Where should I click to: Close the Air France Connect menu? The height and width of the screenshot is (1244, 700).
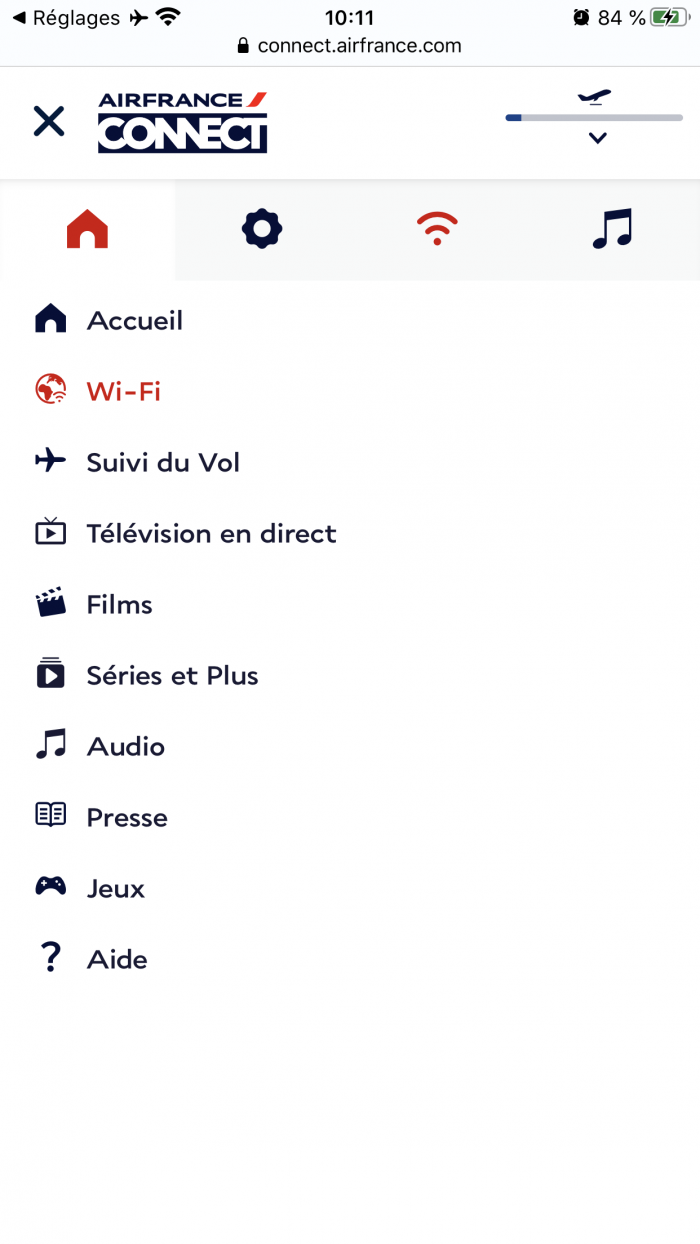[48, 122]
